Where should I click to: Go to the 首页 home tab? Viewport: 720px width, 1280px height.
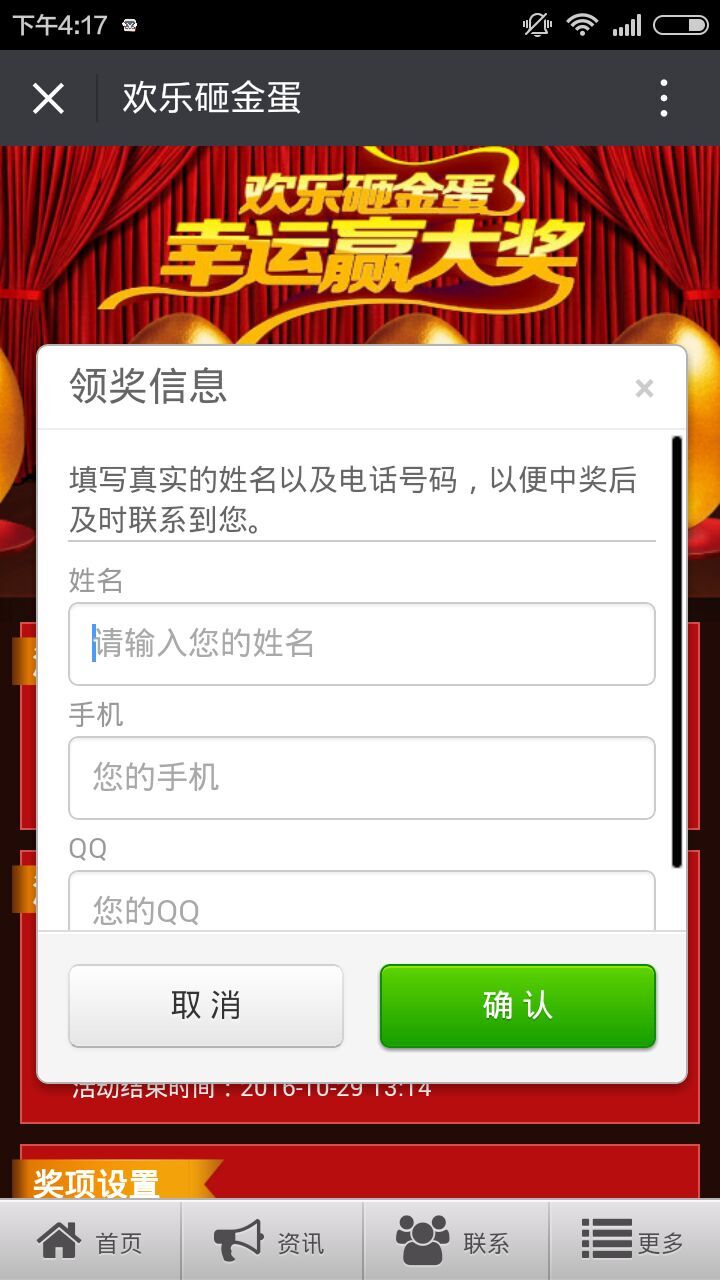click(x=90, y=1241)
